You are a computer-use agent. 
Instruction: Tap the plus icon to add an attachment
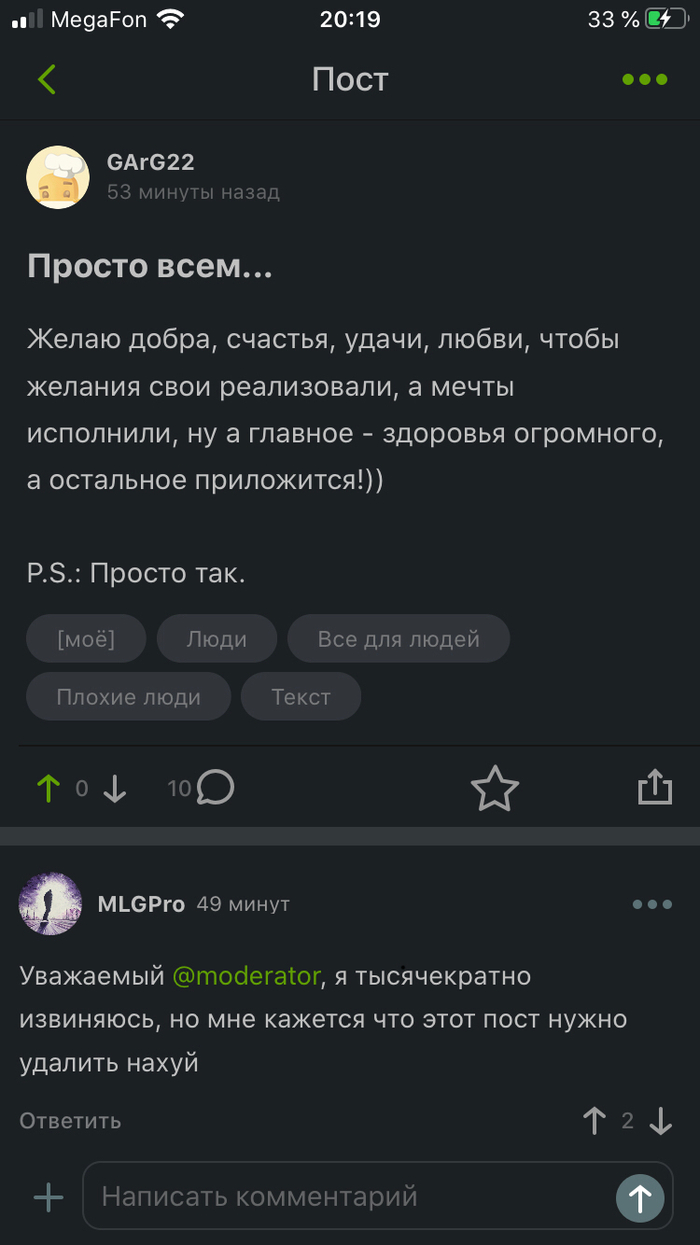coord(48,1197)
